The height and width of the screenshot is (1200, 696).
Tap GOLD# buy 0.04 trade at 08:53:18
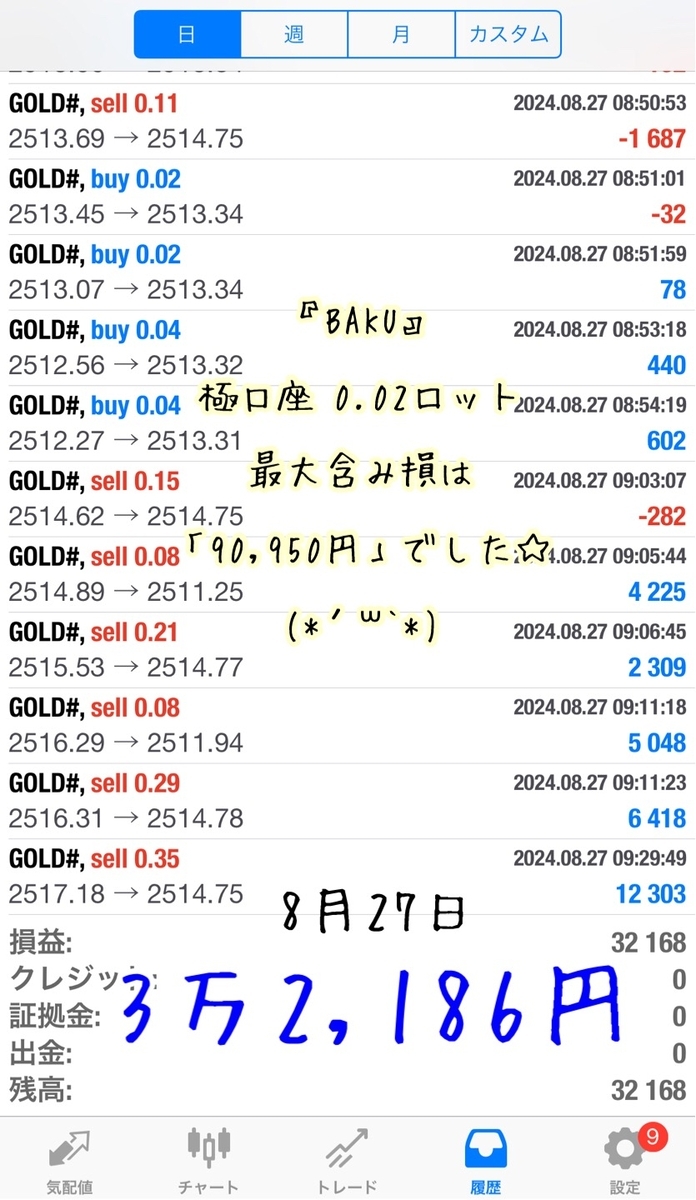(x=347, y=347)
